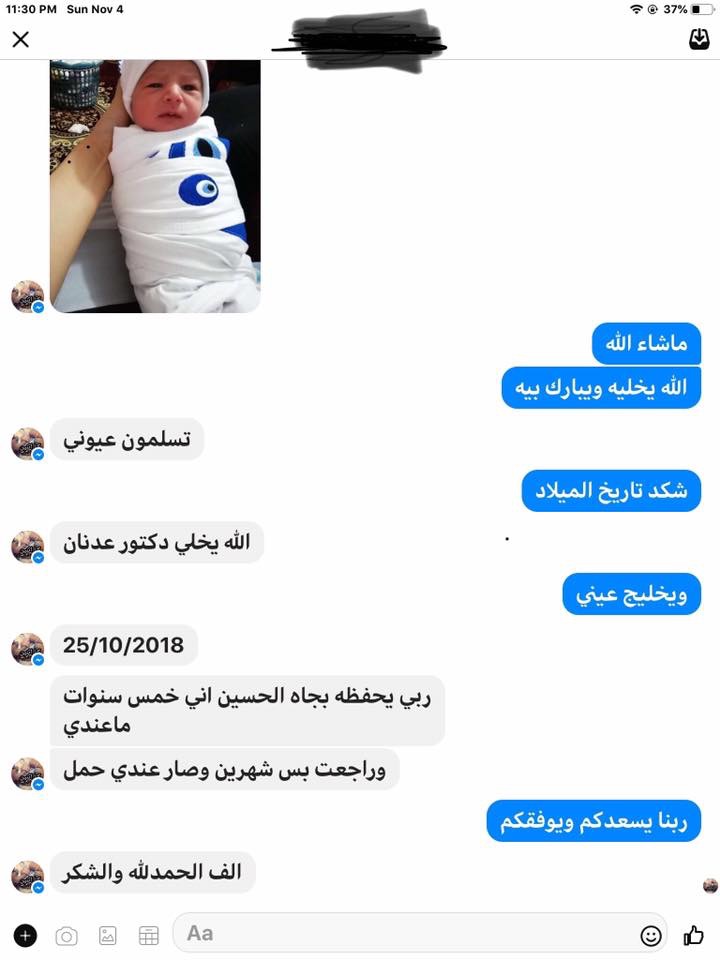Send a thumbs-up like

coord(694,935)
